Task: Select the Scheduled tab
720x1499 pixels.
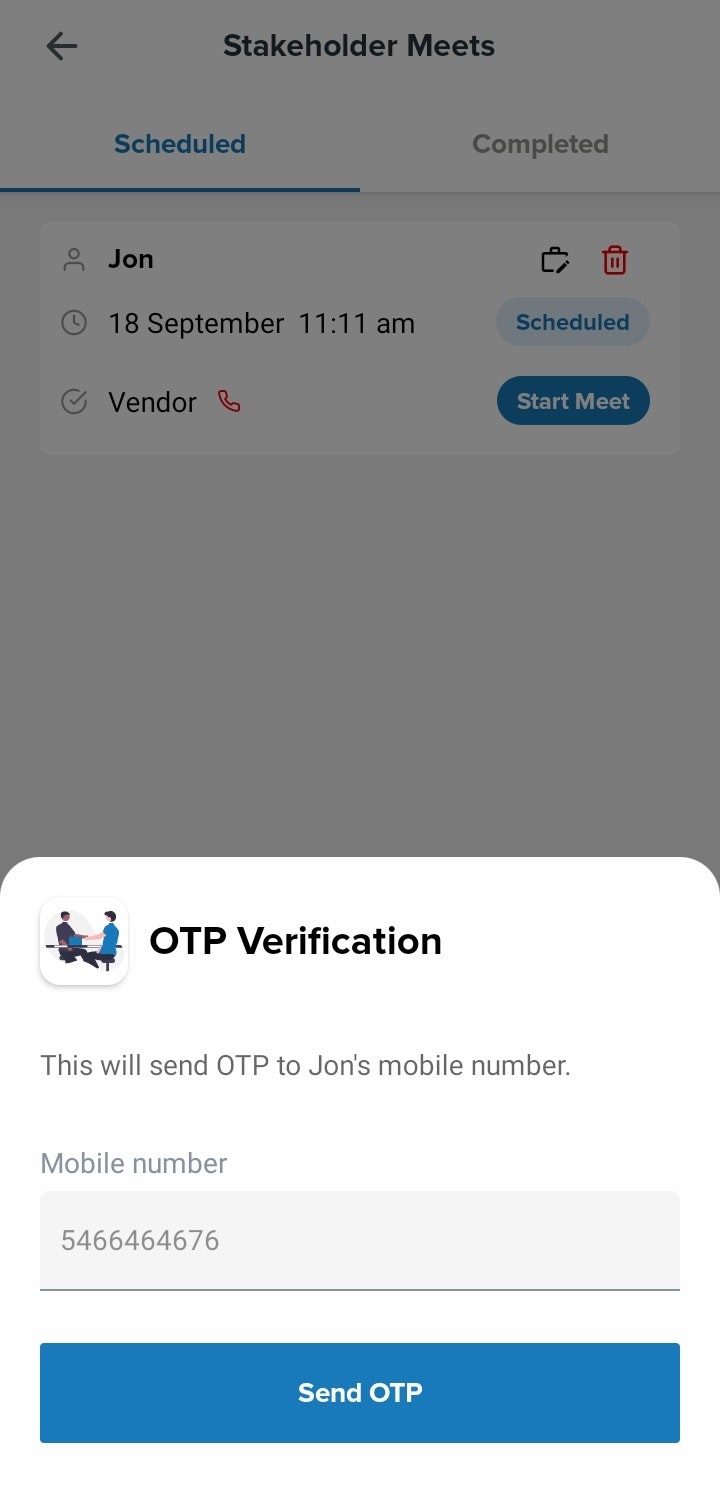Action: (180, 144)
